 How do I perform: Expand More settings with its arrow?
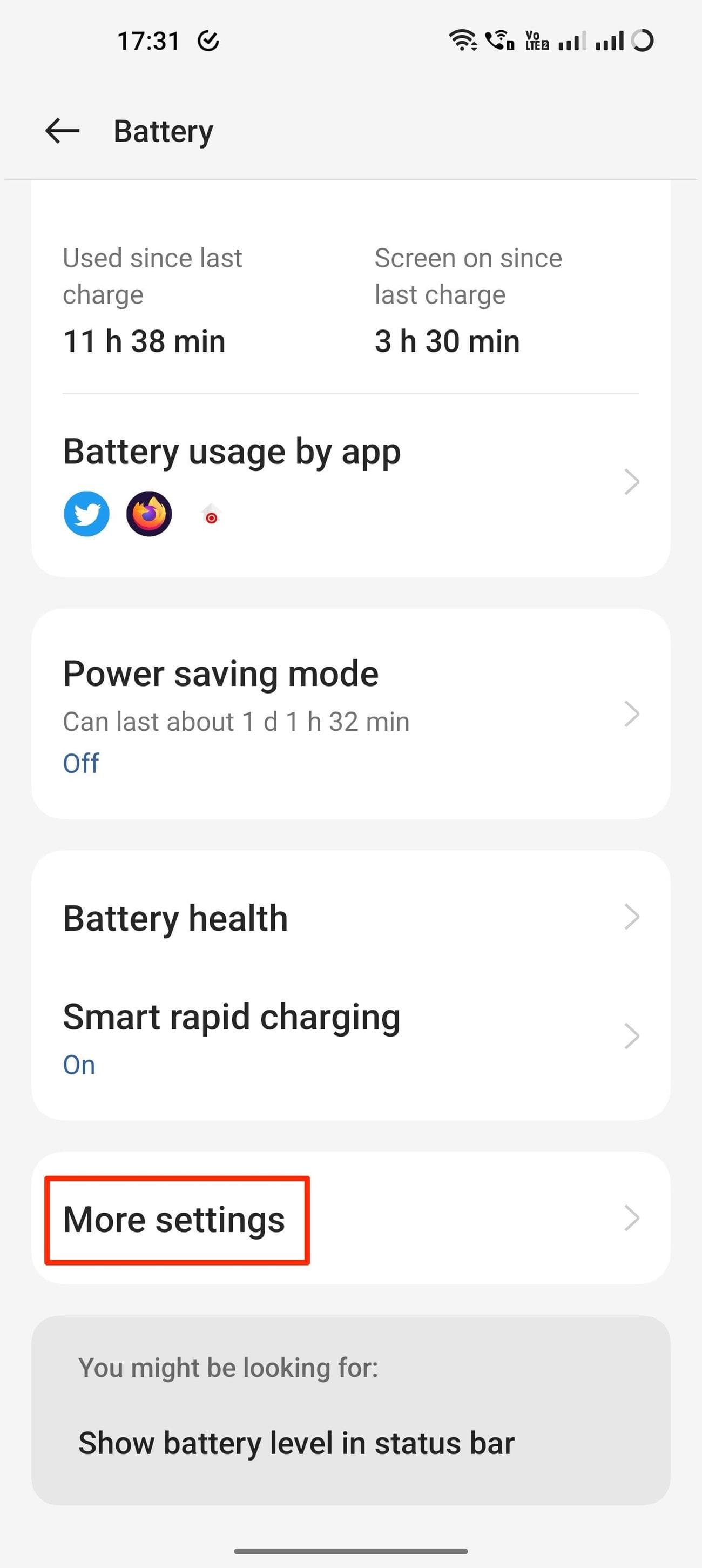[633, 1218]
